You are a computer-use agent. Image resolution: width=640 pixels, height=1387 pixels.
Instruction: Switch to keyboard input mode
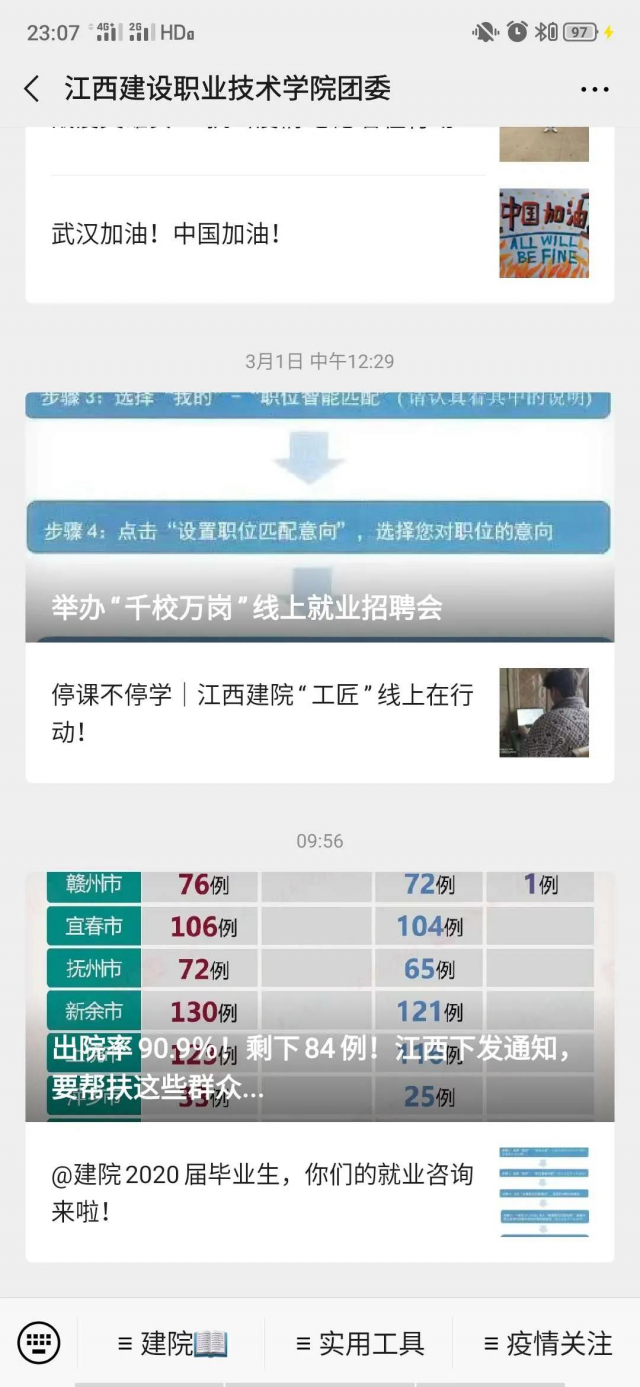[39, 1342]
